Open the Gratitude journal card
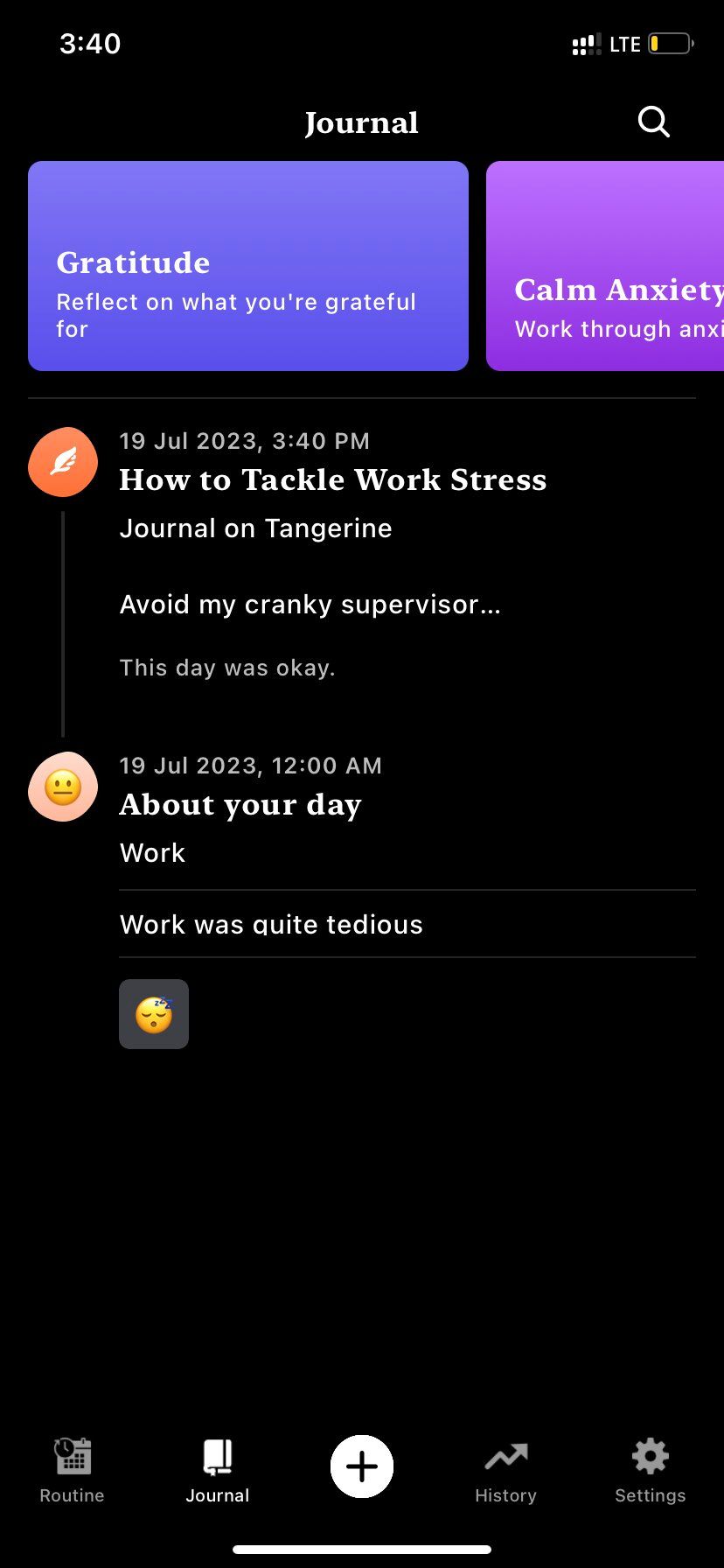 click(248, 266)
